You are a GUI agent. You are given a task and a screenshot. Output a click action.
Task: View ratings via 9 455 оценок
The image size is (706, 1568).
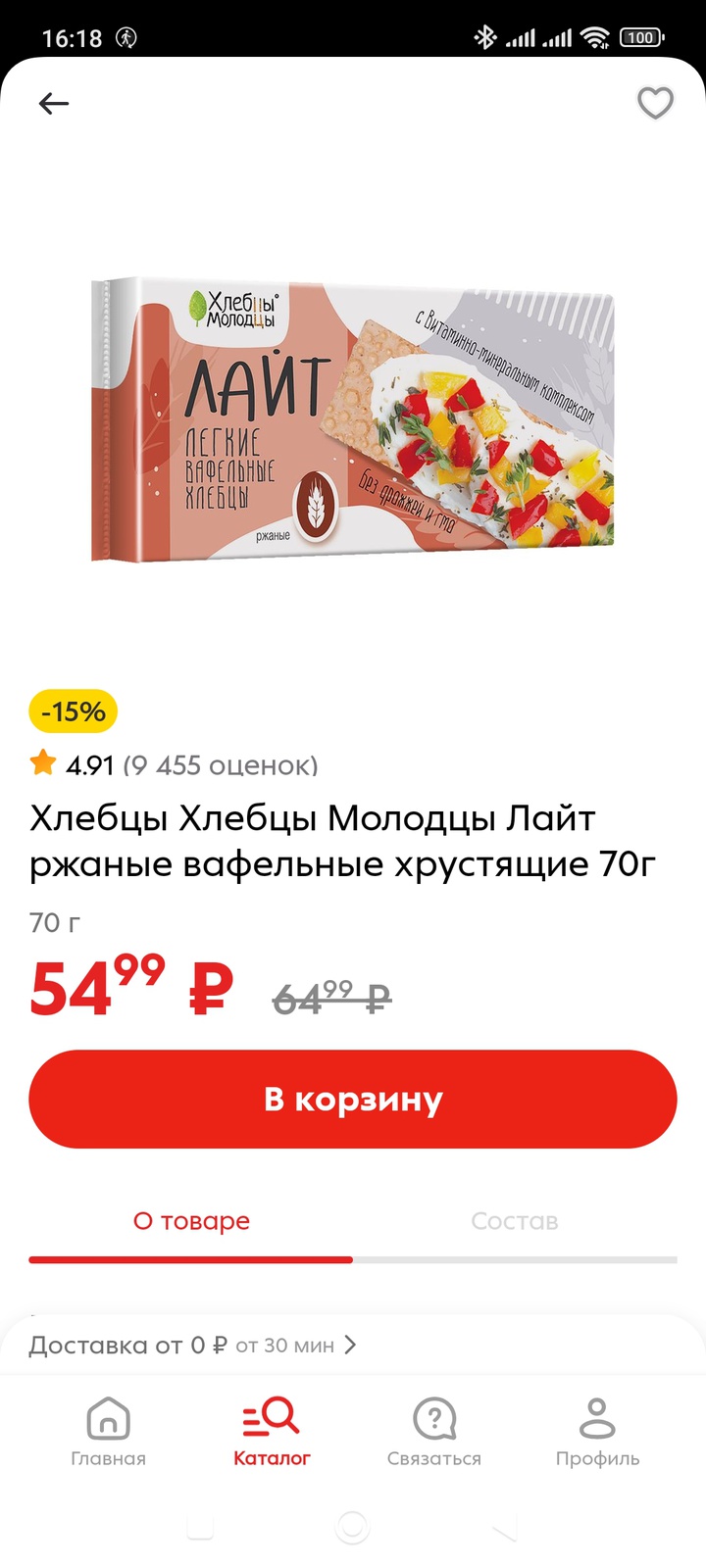pyautogui.click(x=221, y=765)
